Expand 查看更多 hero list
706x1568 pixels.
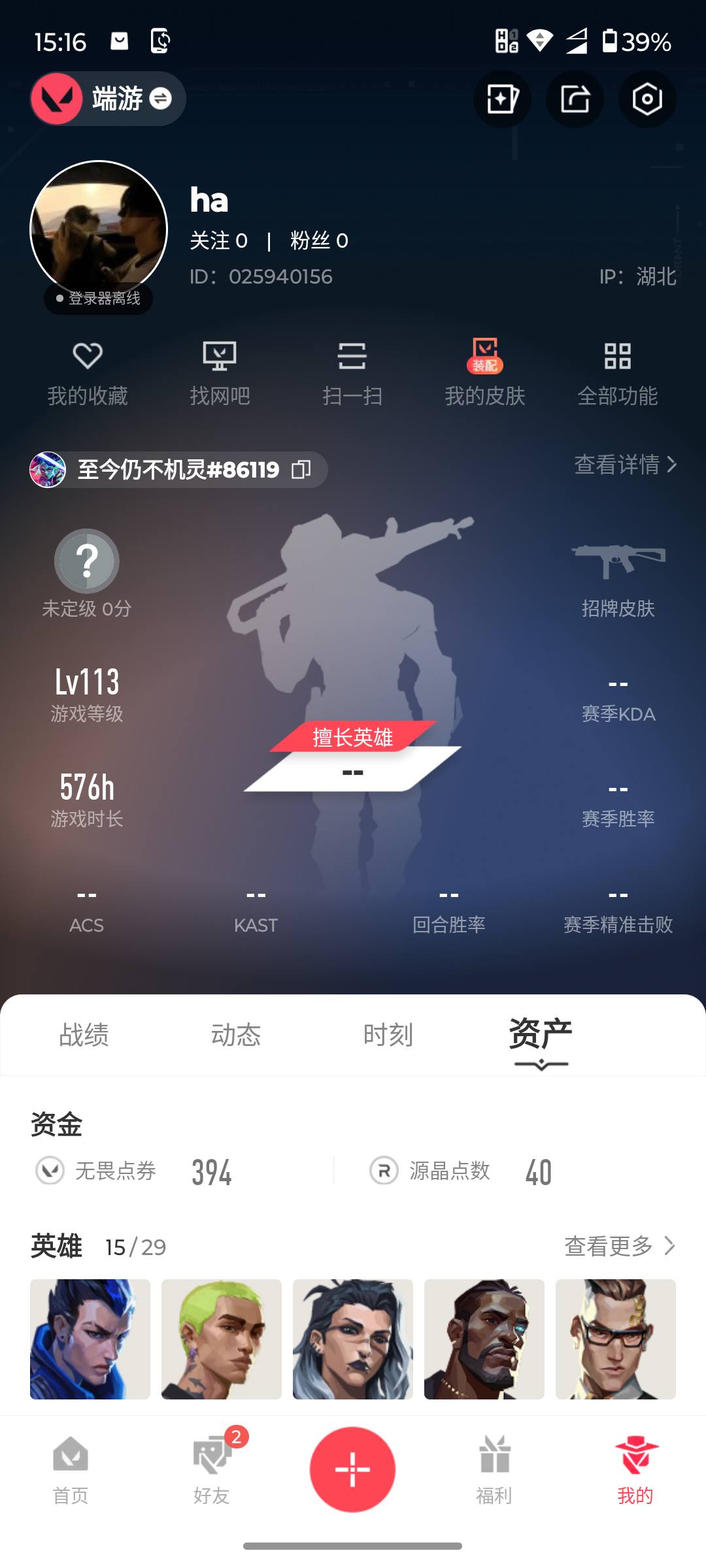coord(619,1246)
